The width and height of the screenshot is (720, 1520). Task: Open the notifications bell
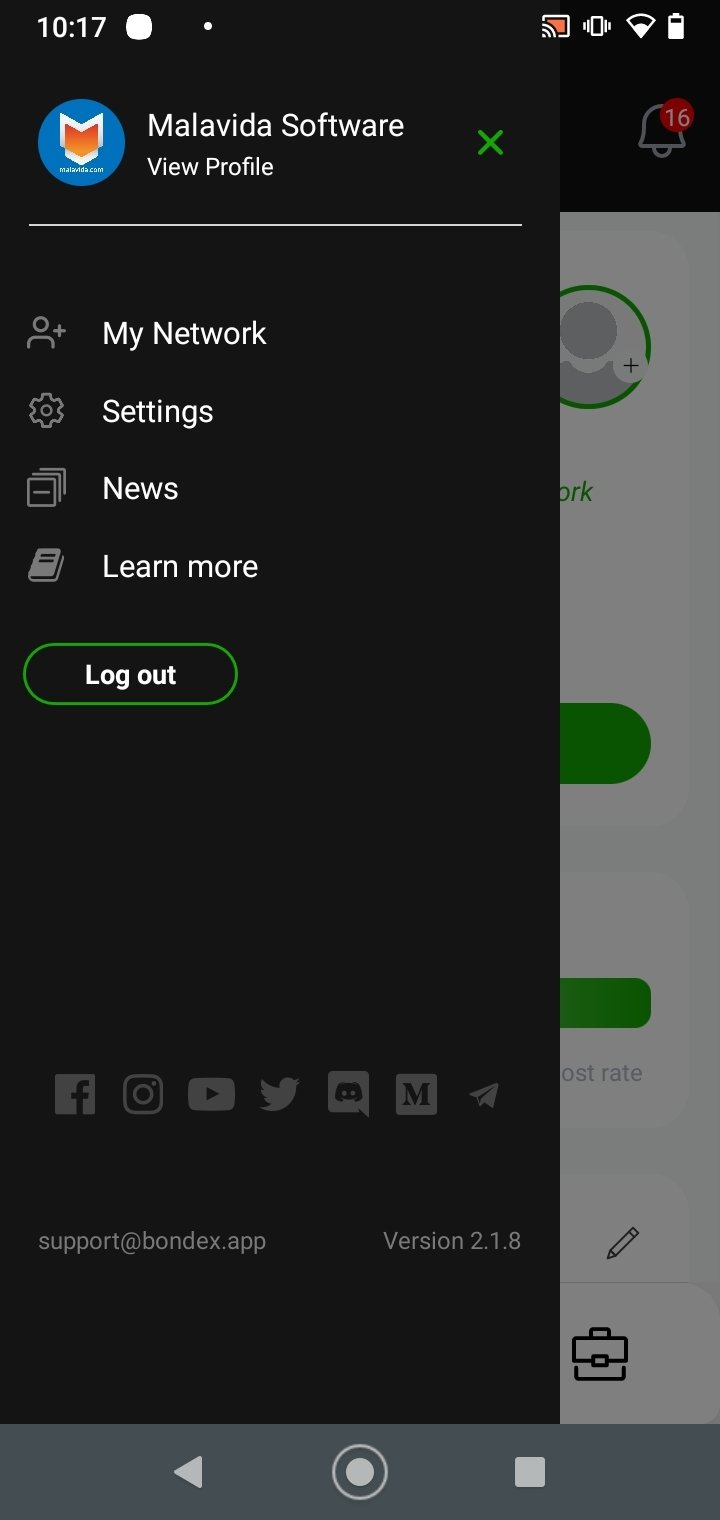point(662,130)
